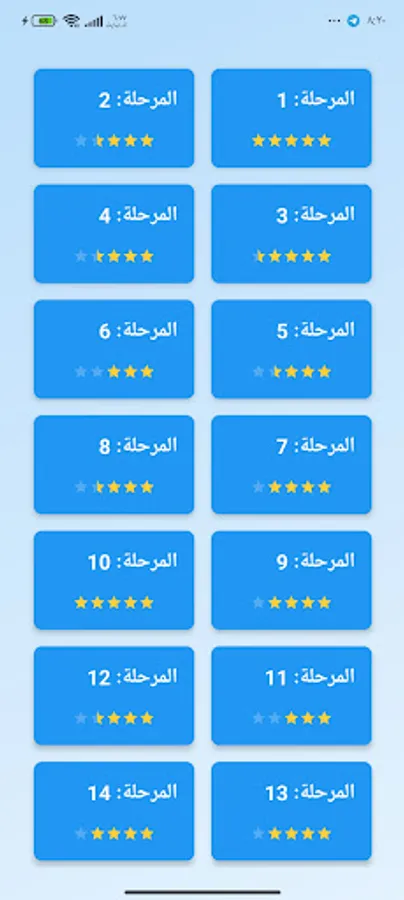Image resolution: width=404 pixels, height=900 pixels.
Task: Open the المرحلة 11 level card
Action: [x=292, y=696]
